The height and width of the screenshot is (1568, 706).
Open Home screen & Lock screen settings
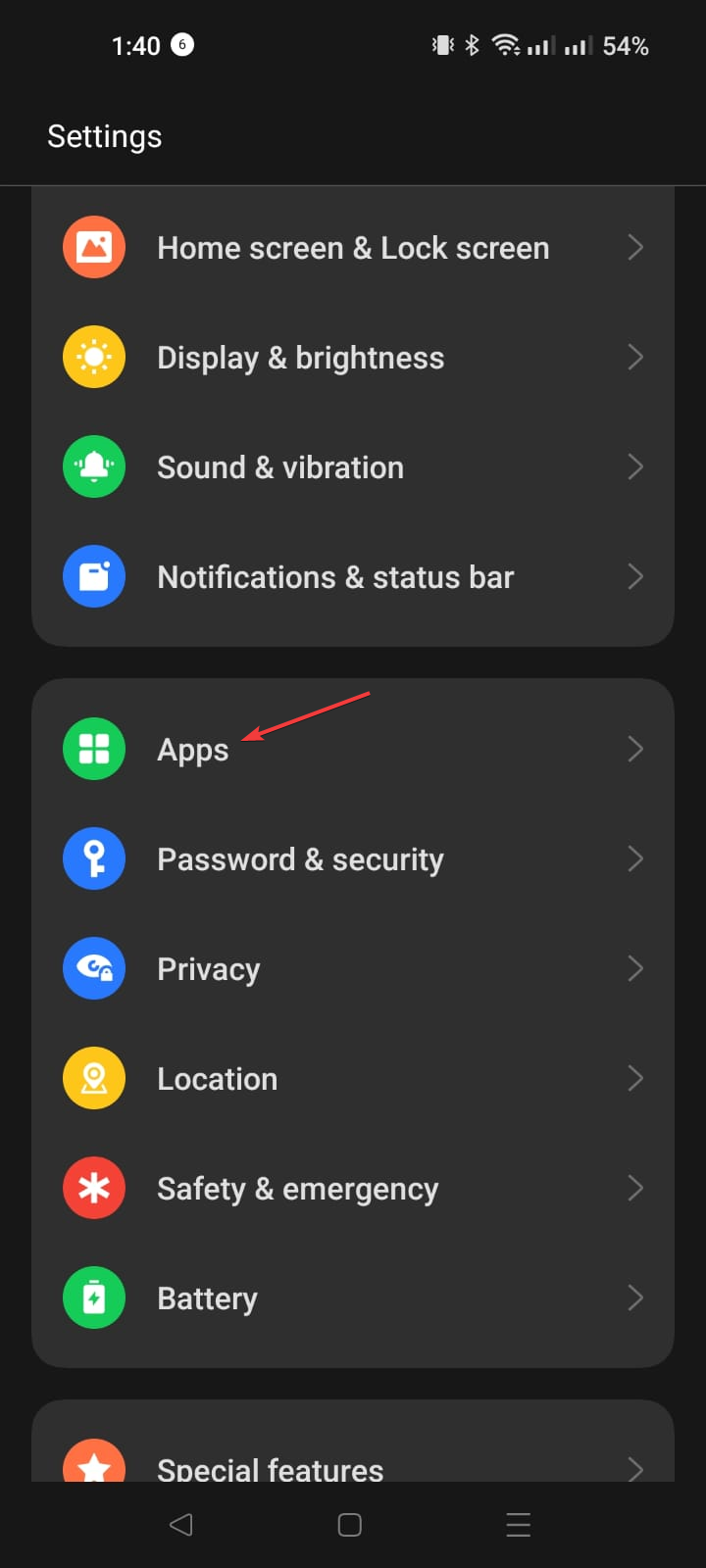(x=353, y=248)
